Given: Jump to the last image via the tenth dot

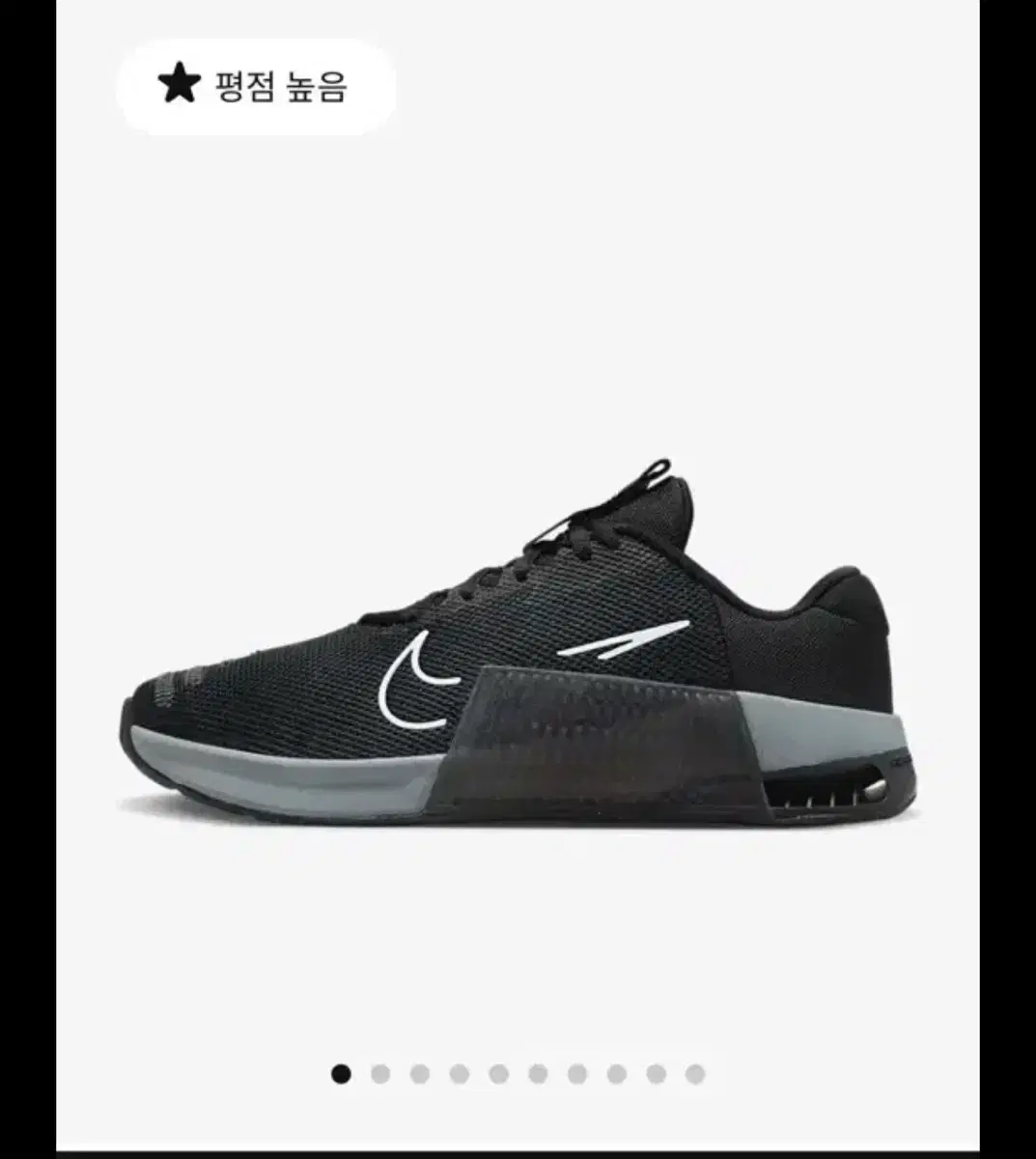Looking at the screenshot, I should 694,1072.
